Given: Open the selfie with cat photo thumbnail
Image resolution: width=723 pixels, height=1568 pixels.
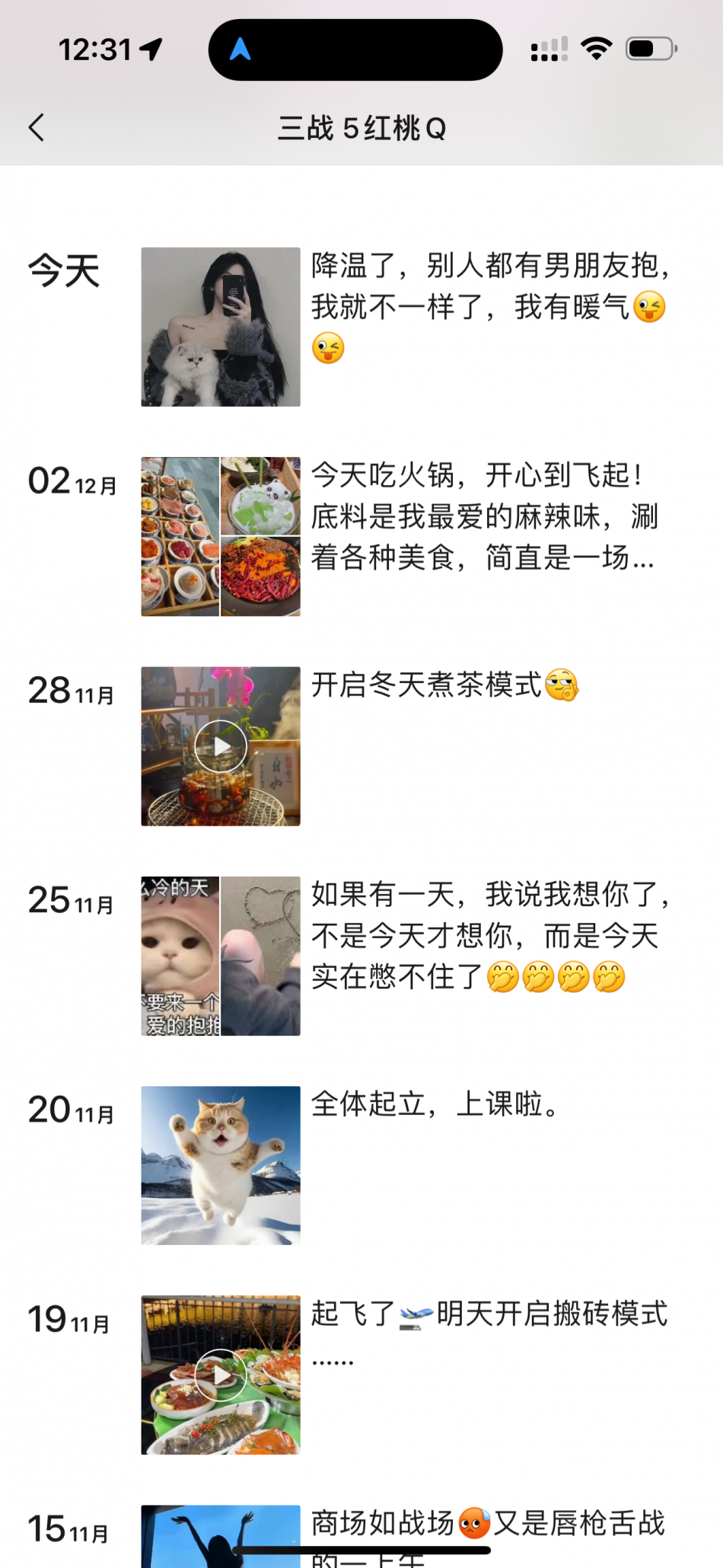Looking at the screenshot, I should [x=221, y=327].
